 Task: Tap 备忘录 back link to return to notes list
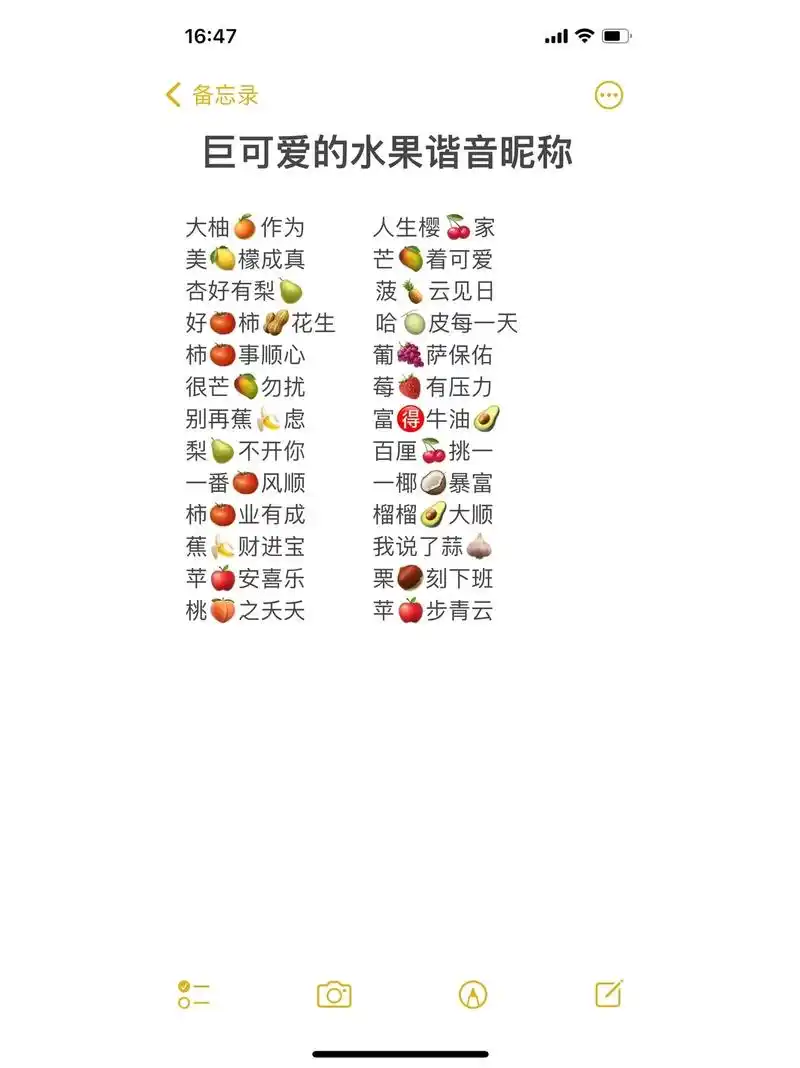(x=210, y=95)
